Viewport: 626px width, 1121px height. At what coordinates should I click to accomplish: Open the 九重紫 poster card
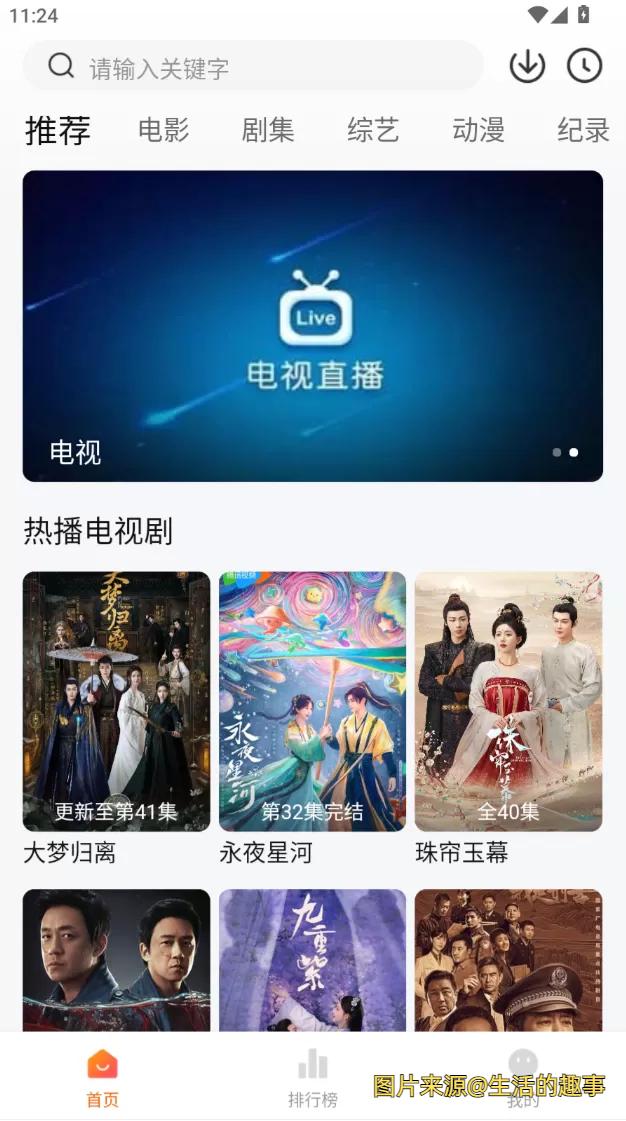point(312,960)
